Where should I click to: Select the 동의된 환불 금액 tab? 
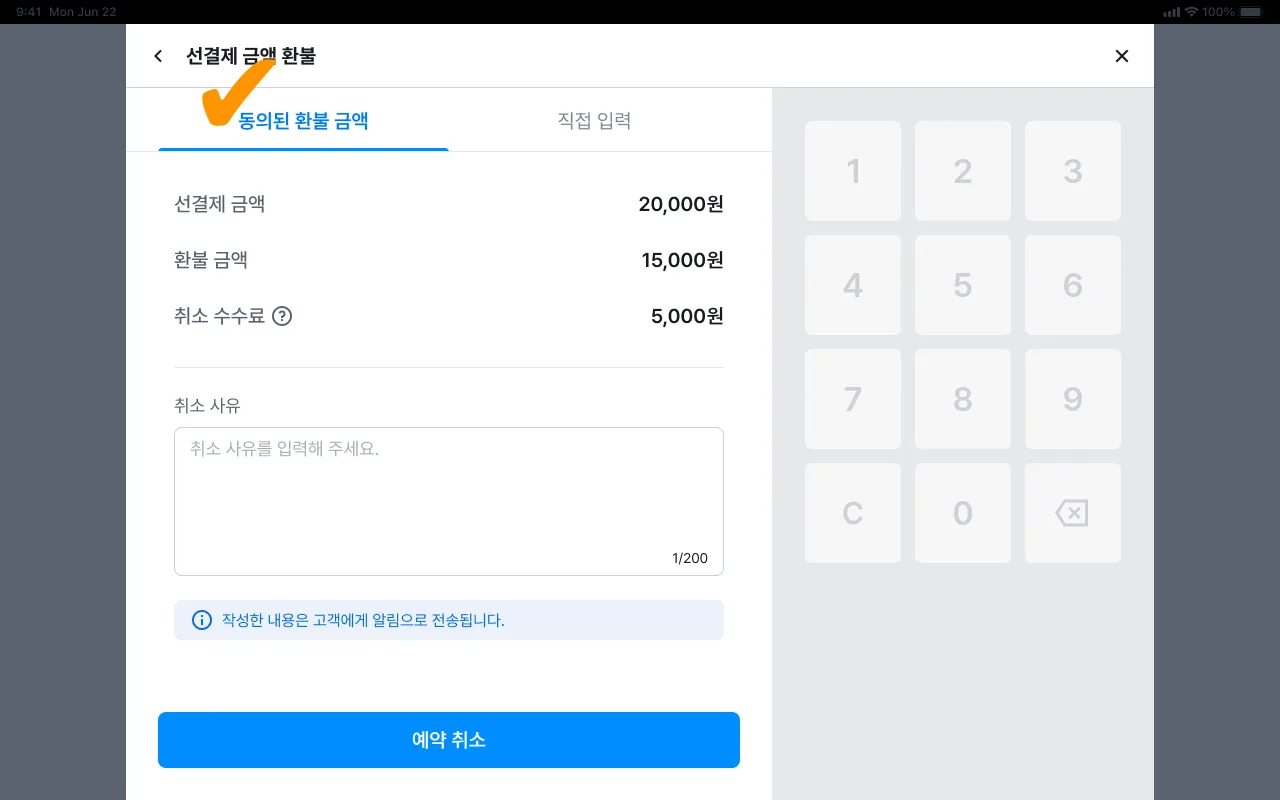[303, 121]
